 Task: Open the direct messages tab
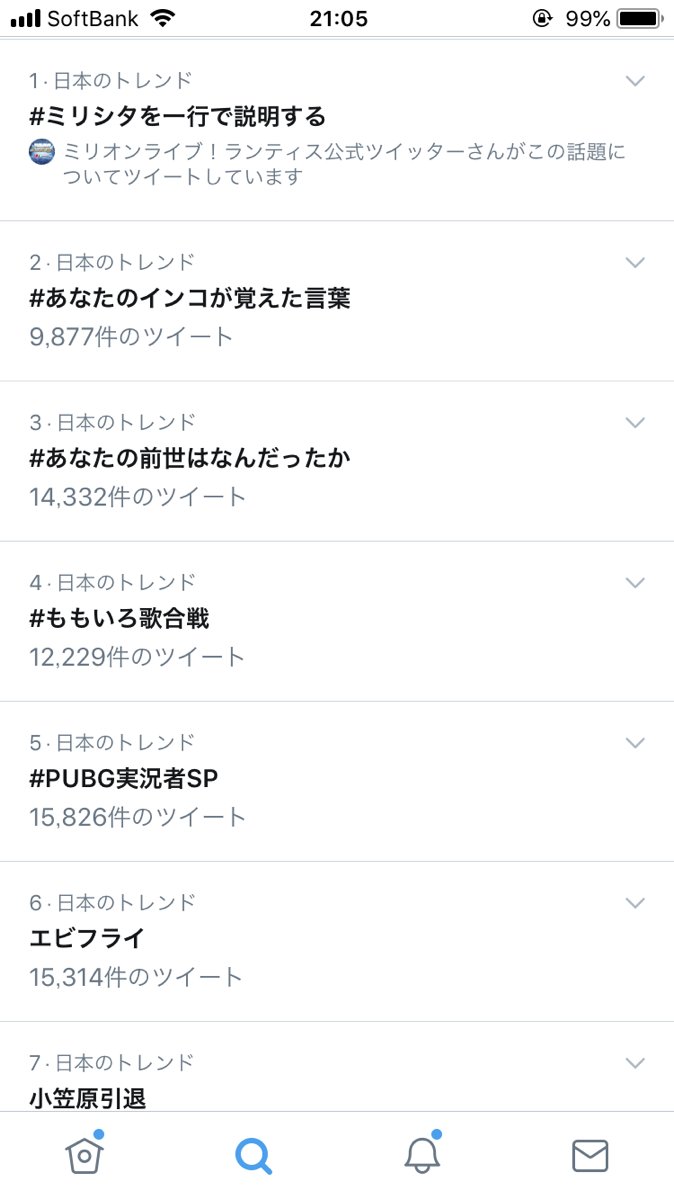pos(590,1155)
